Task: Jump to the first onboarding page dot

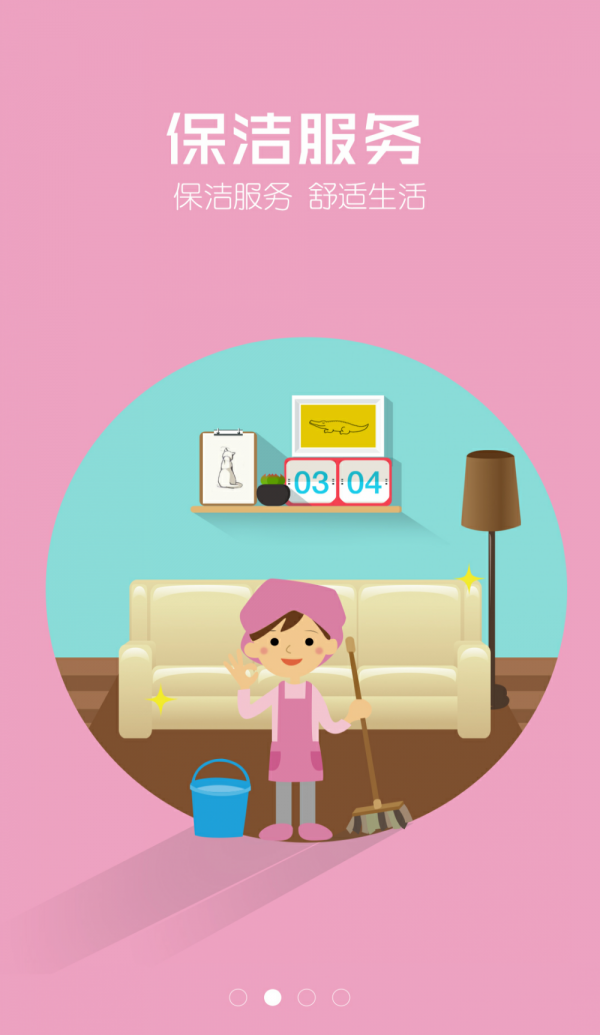Action: [x=238, y=997]
